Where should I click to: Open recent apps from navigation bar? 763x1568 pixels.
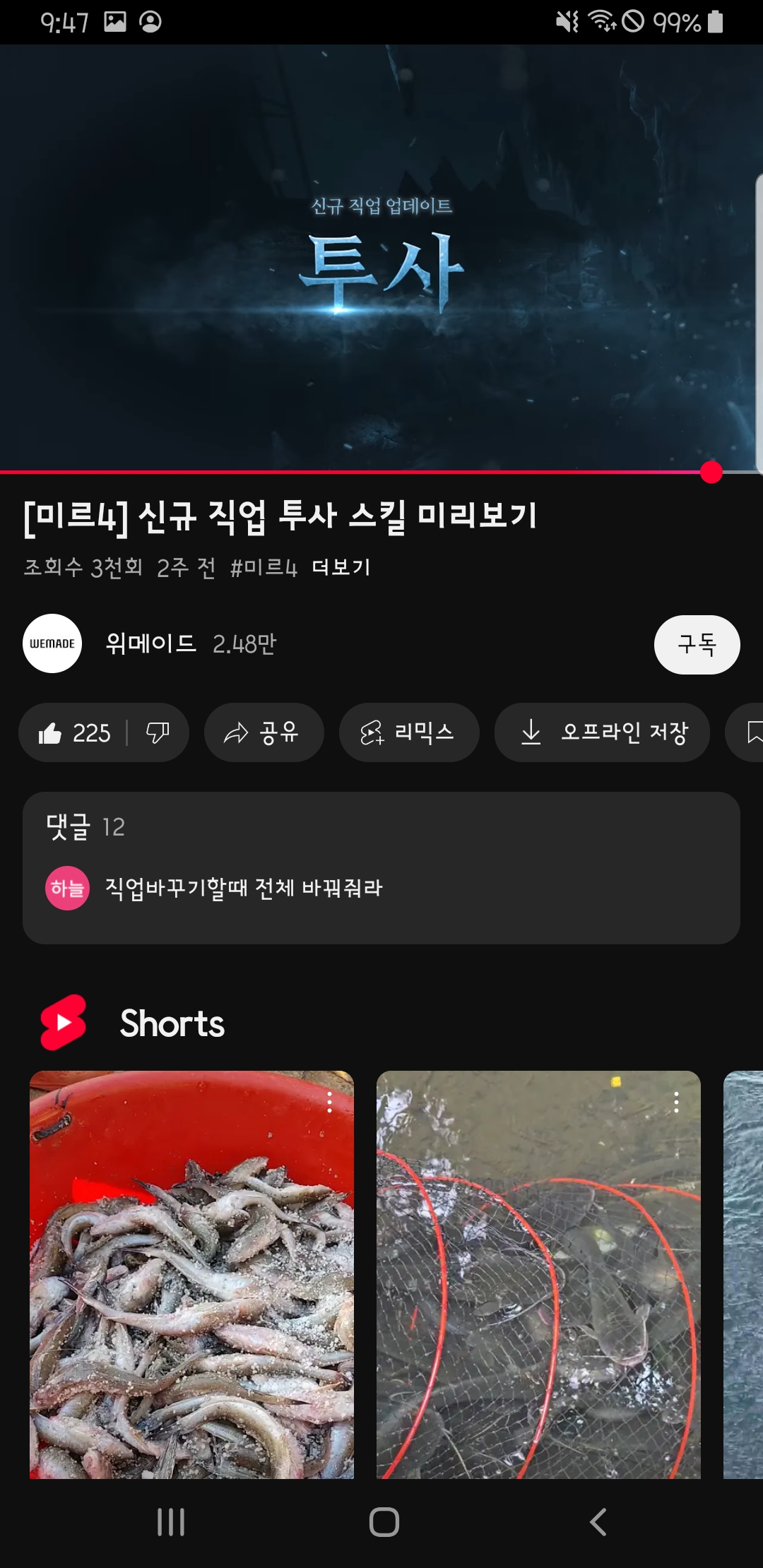coord(171,1521)
